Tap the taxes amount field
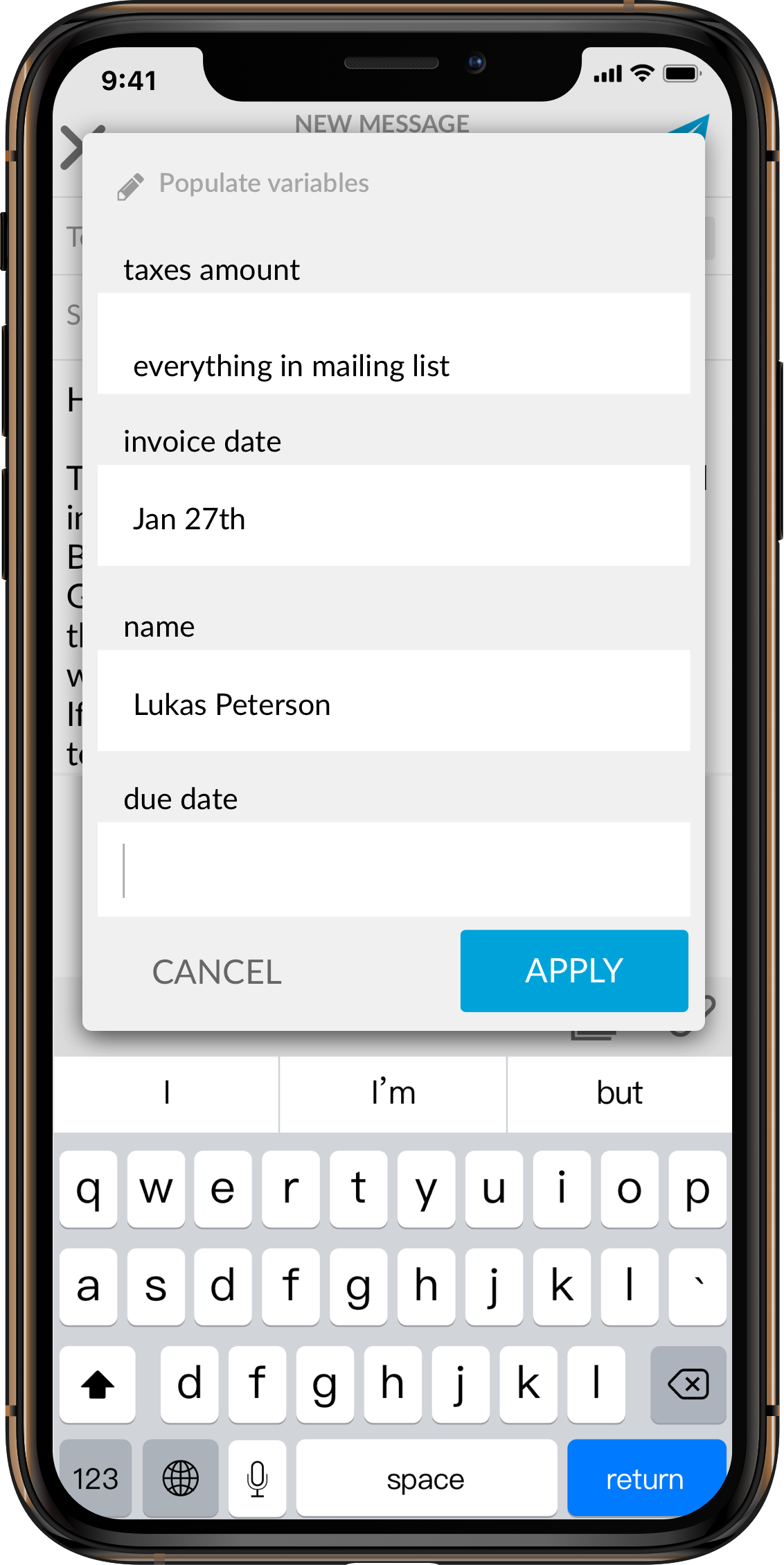784x1565 pixels. [393, 344]
